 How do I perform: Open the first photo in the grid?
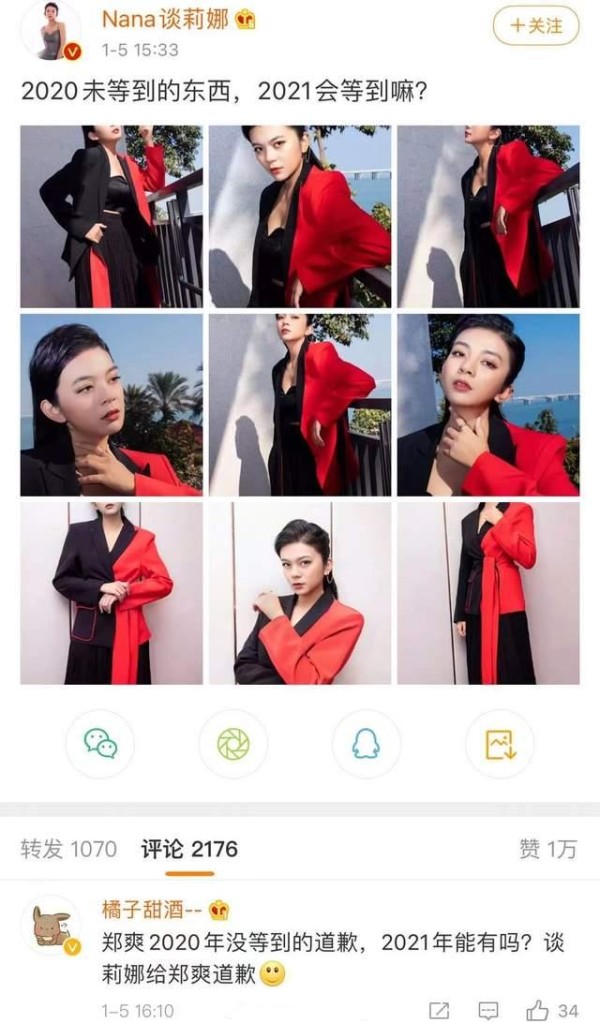pos(111,216)
